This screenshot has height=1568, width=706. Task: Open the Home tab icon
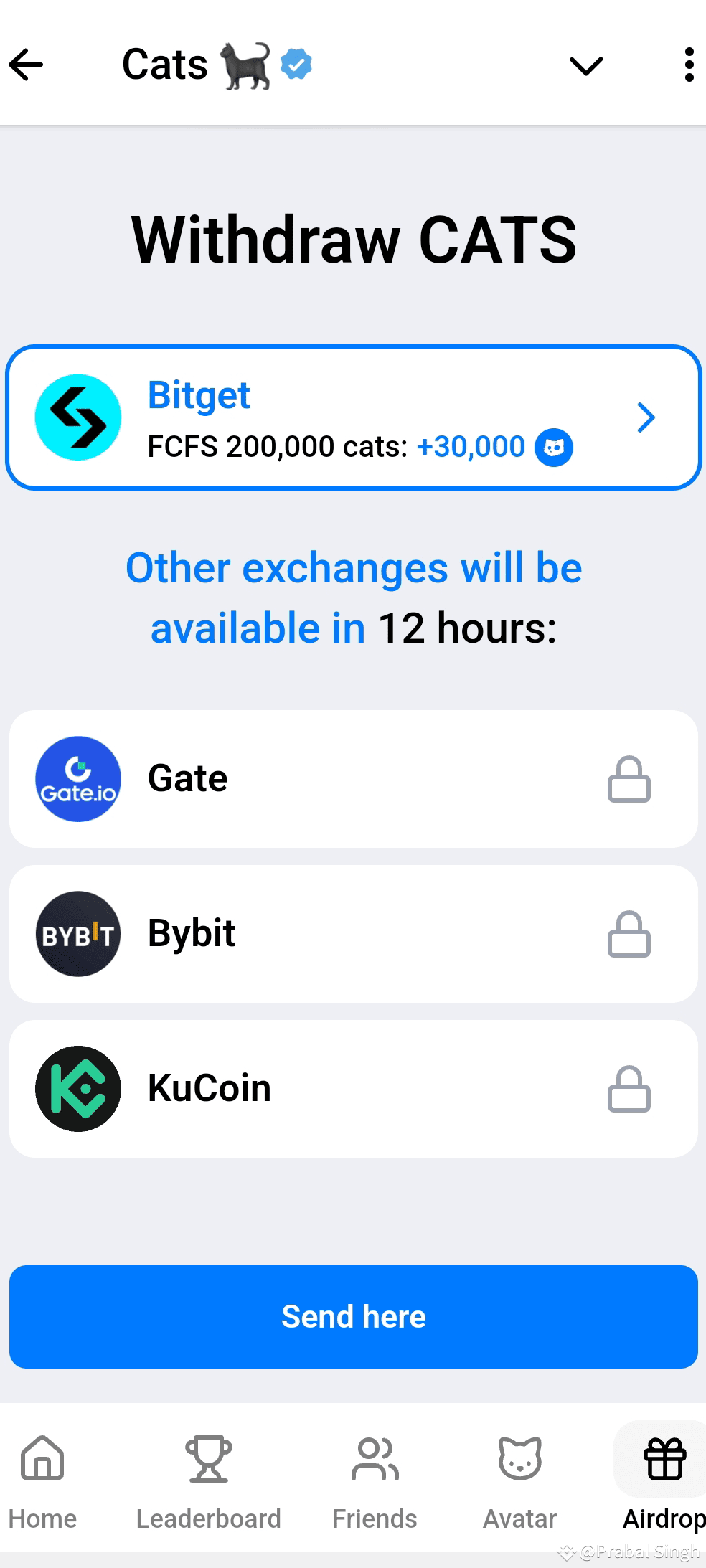coord(41,1460)
